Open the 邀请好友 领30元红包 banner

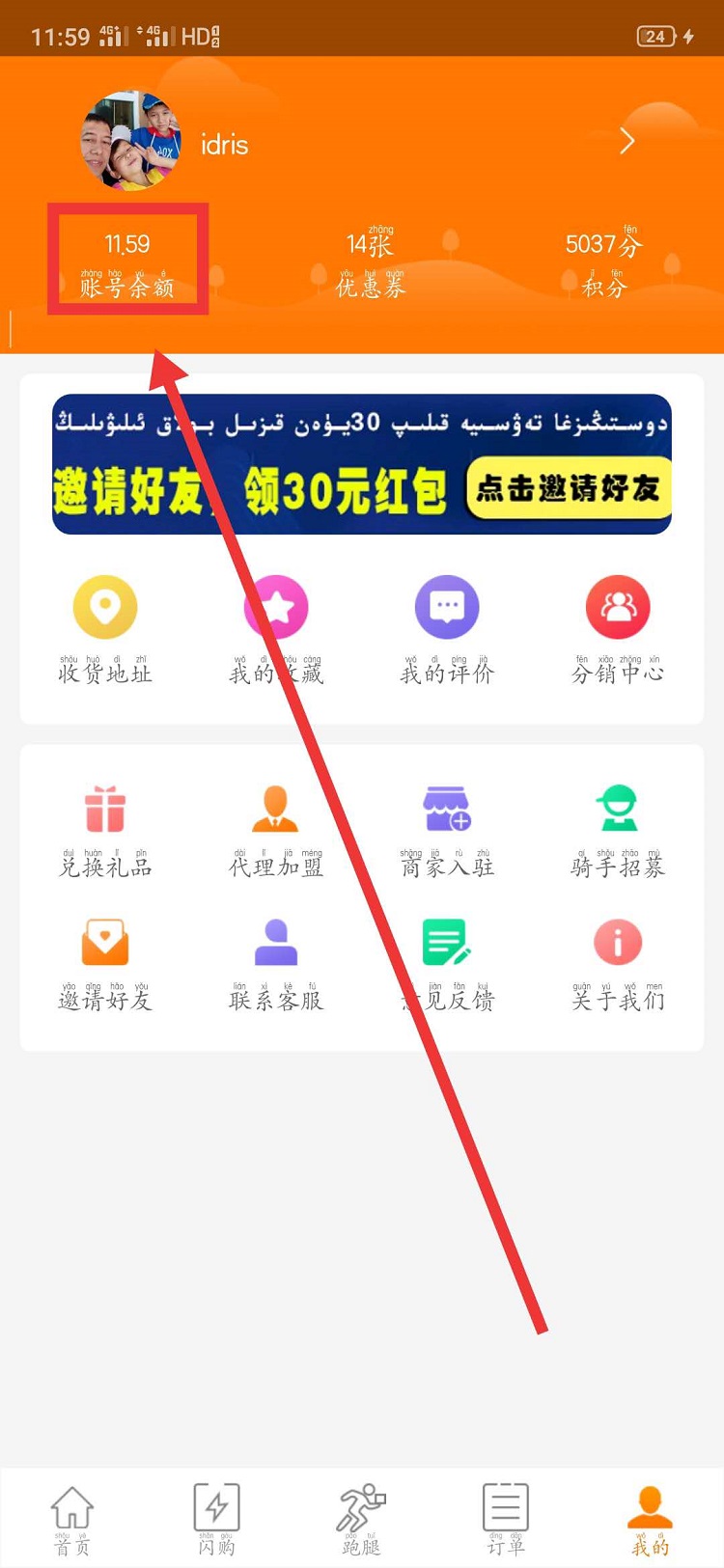(x=362, y=464)
